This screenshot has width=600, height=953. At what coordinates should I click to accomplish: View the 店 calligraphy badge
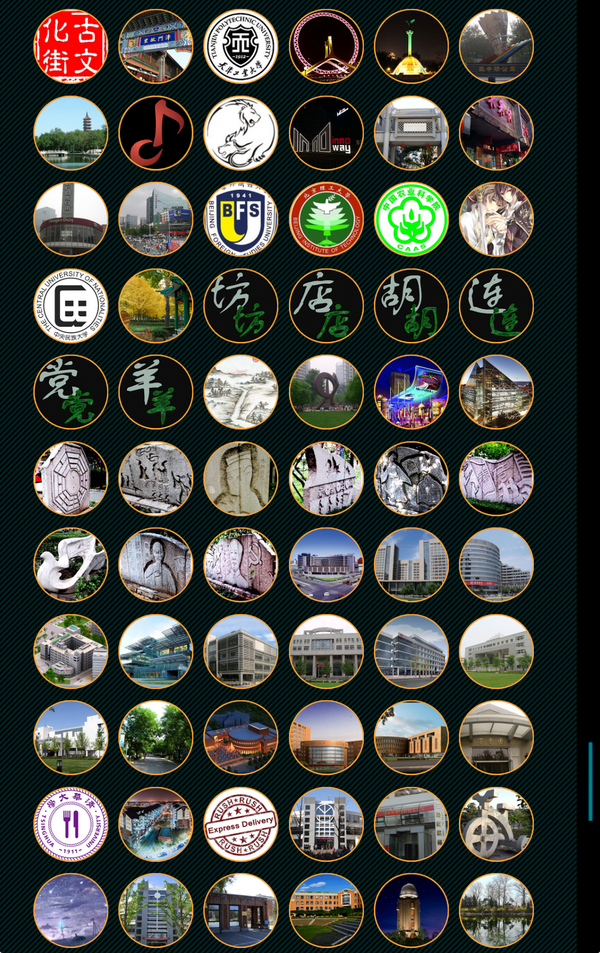[326, 306]
